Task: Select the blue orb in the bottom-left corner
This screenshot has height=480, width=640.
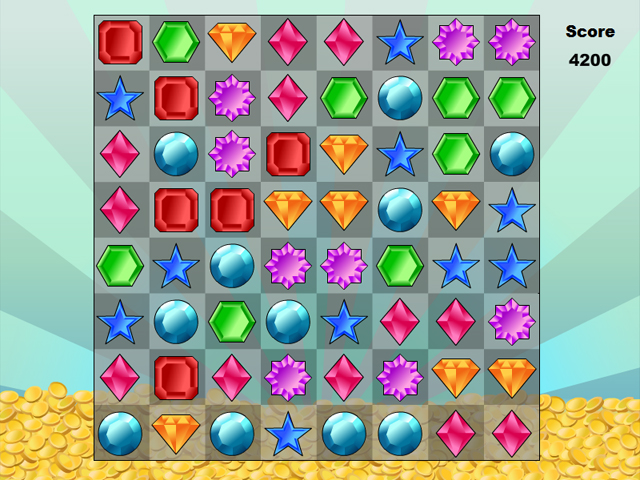Action: tap(120, 433)
